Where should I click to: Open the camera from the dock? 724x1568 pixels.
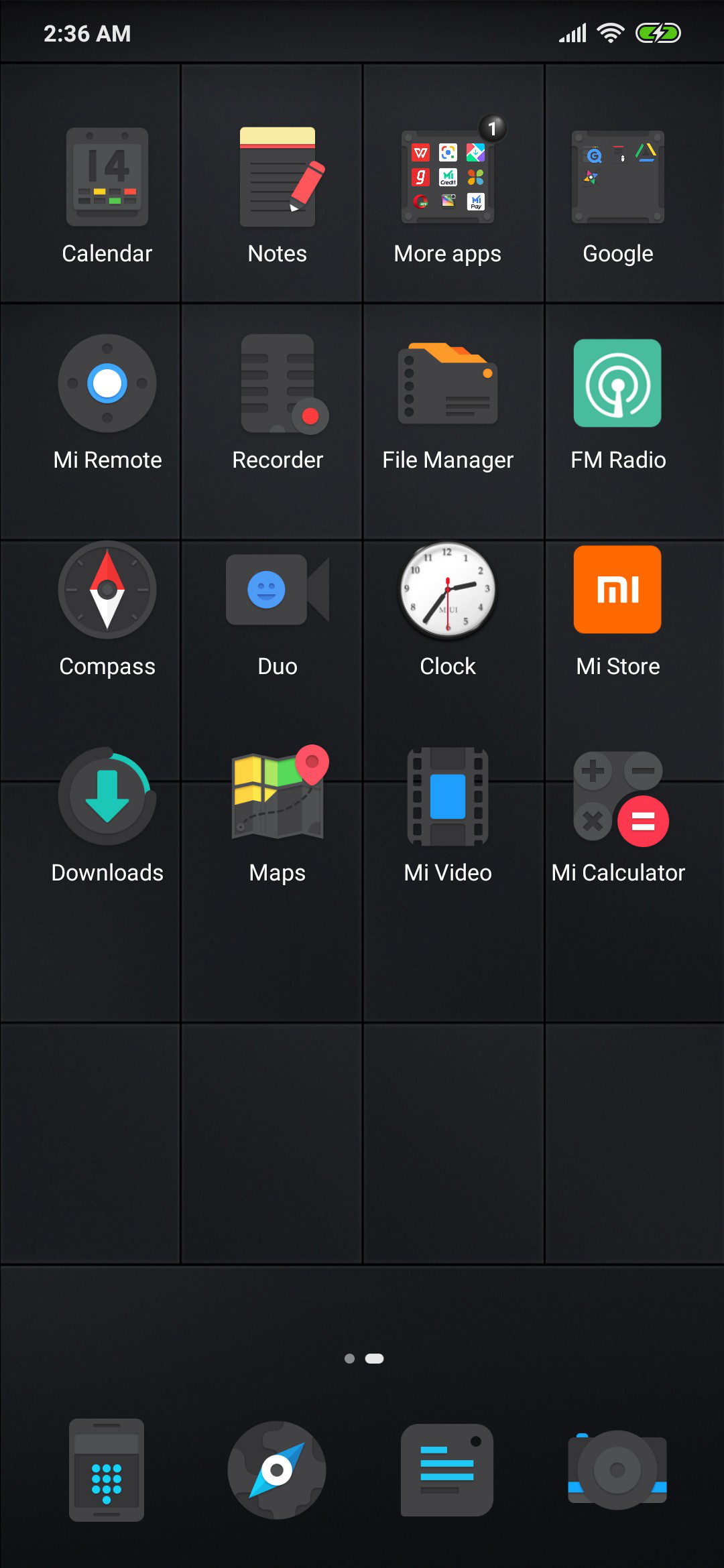click(x=617, y=1470)
